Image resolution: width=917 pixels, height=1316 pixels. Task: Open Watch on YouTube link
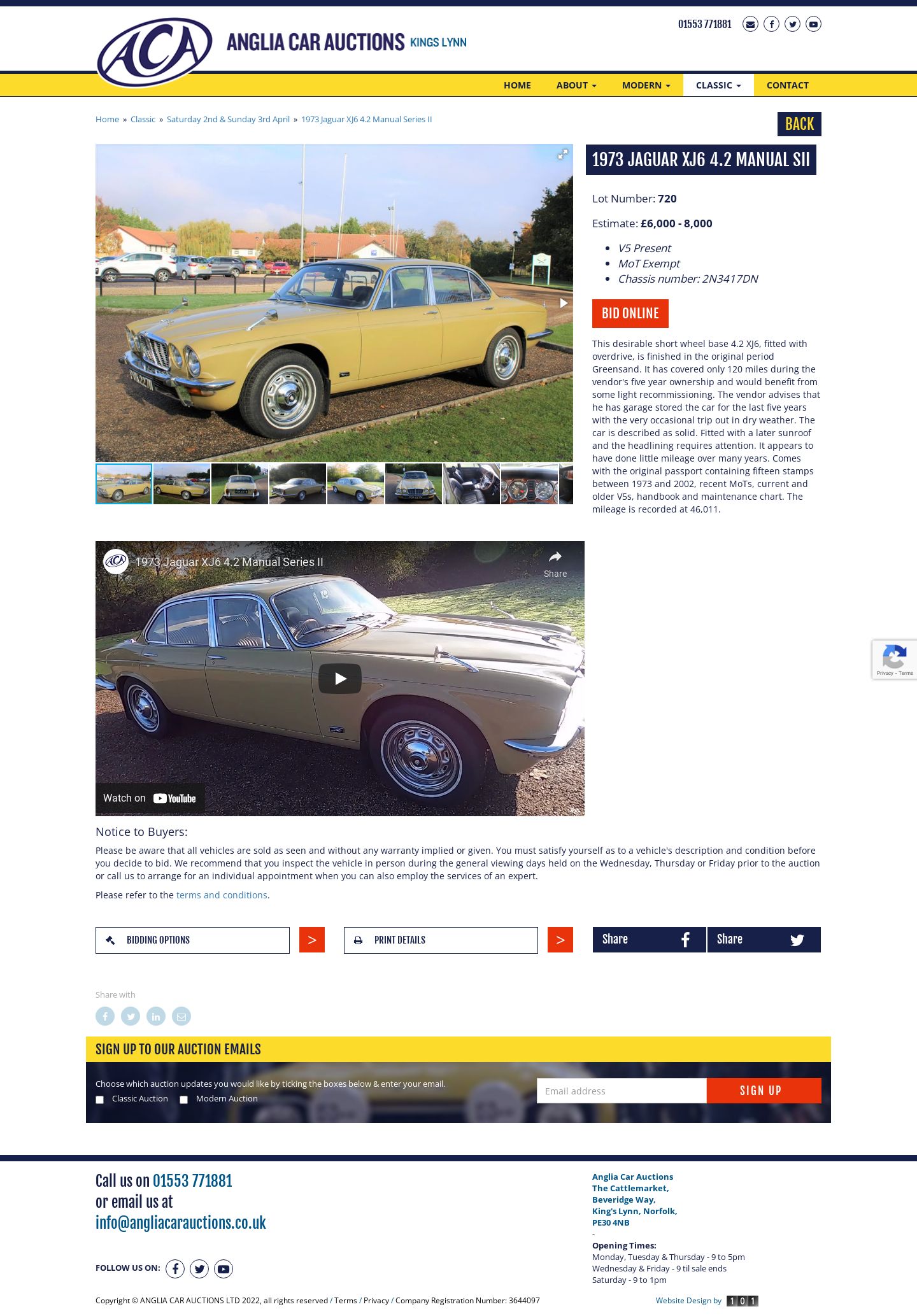click(x=150, y=798)
